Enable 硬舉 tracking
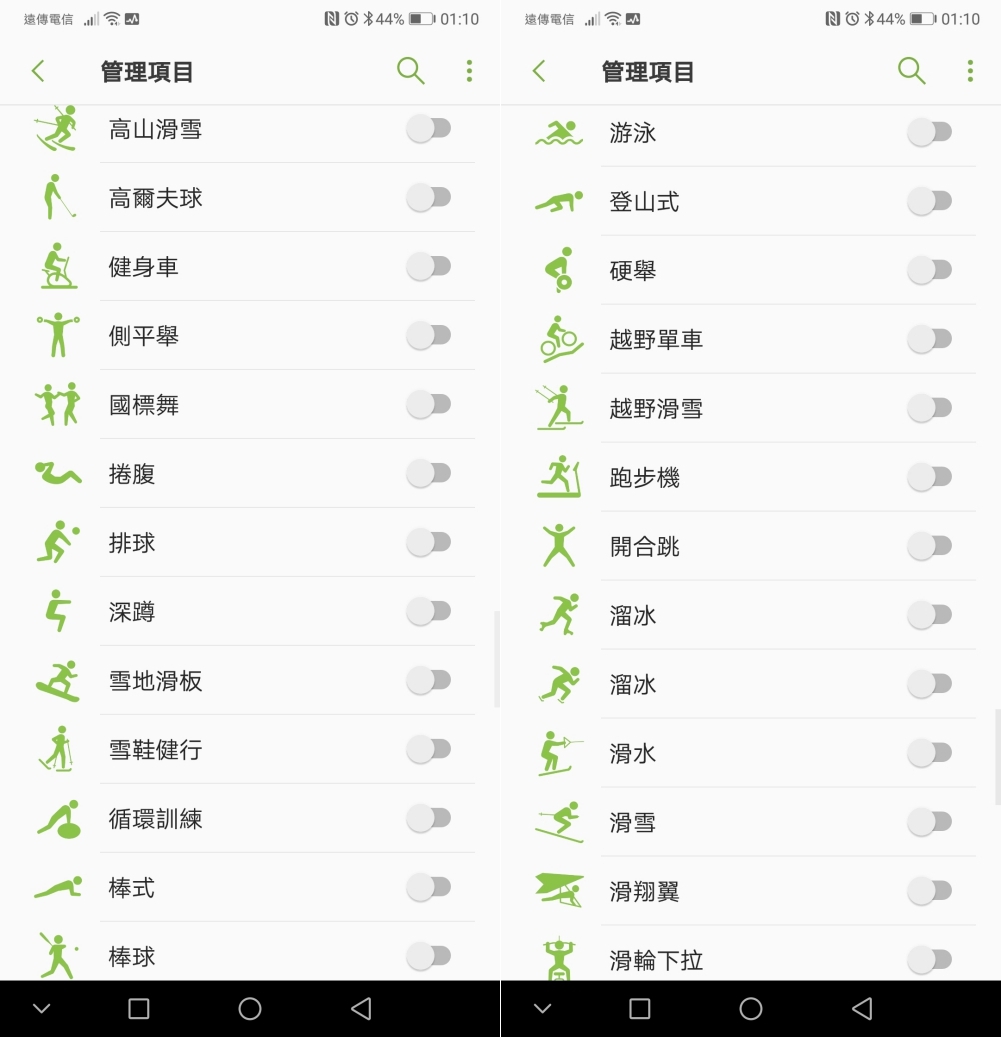The image size is (1001, 1037). [929, 270]
